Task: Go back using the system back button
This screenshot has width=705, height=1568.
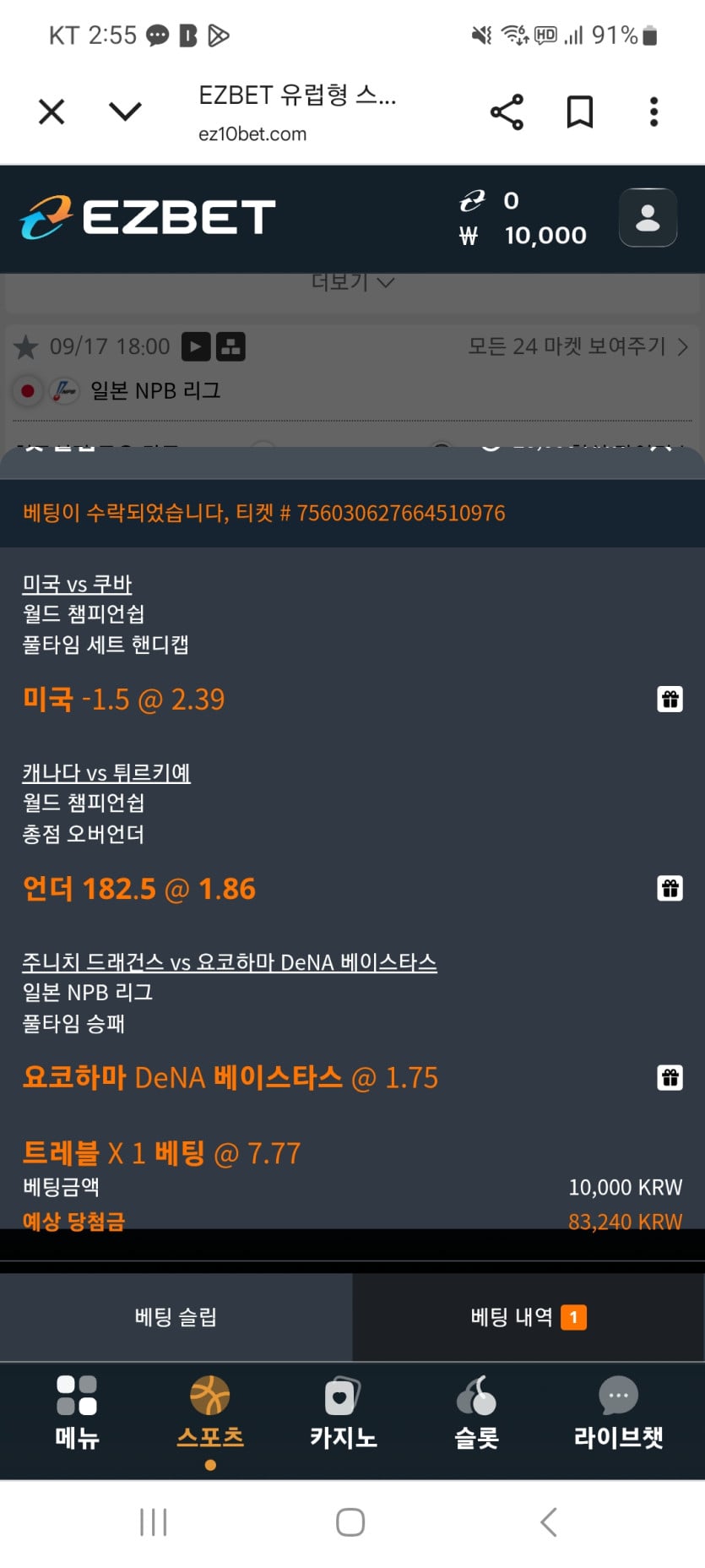Action: tap(548, 1522)
